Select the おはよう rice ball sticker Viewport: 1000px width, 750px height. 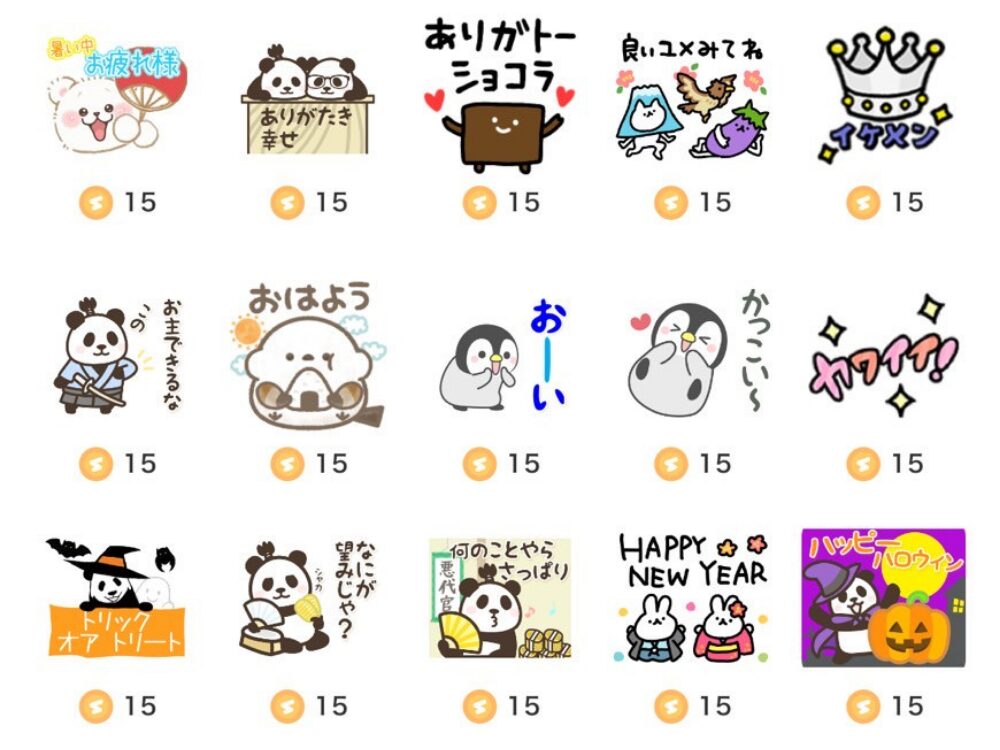click(x=308, y=355)
